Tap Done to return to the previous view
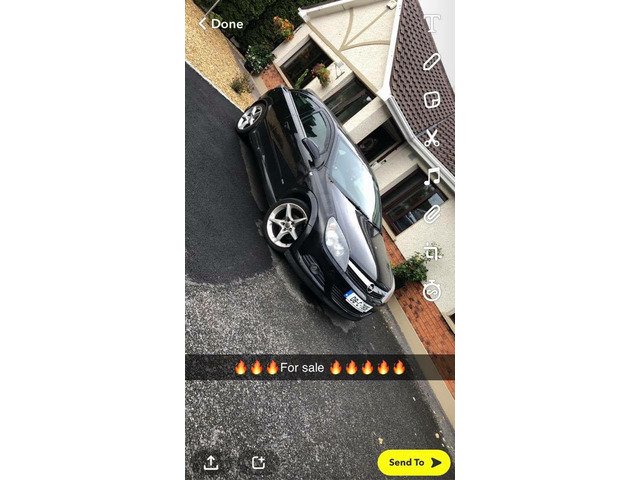This screenshot has height=480, width=640. point(221,24)
